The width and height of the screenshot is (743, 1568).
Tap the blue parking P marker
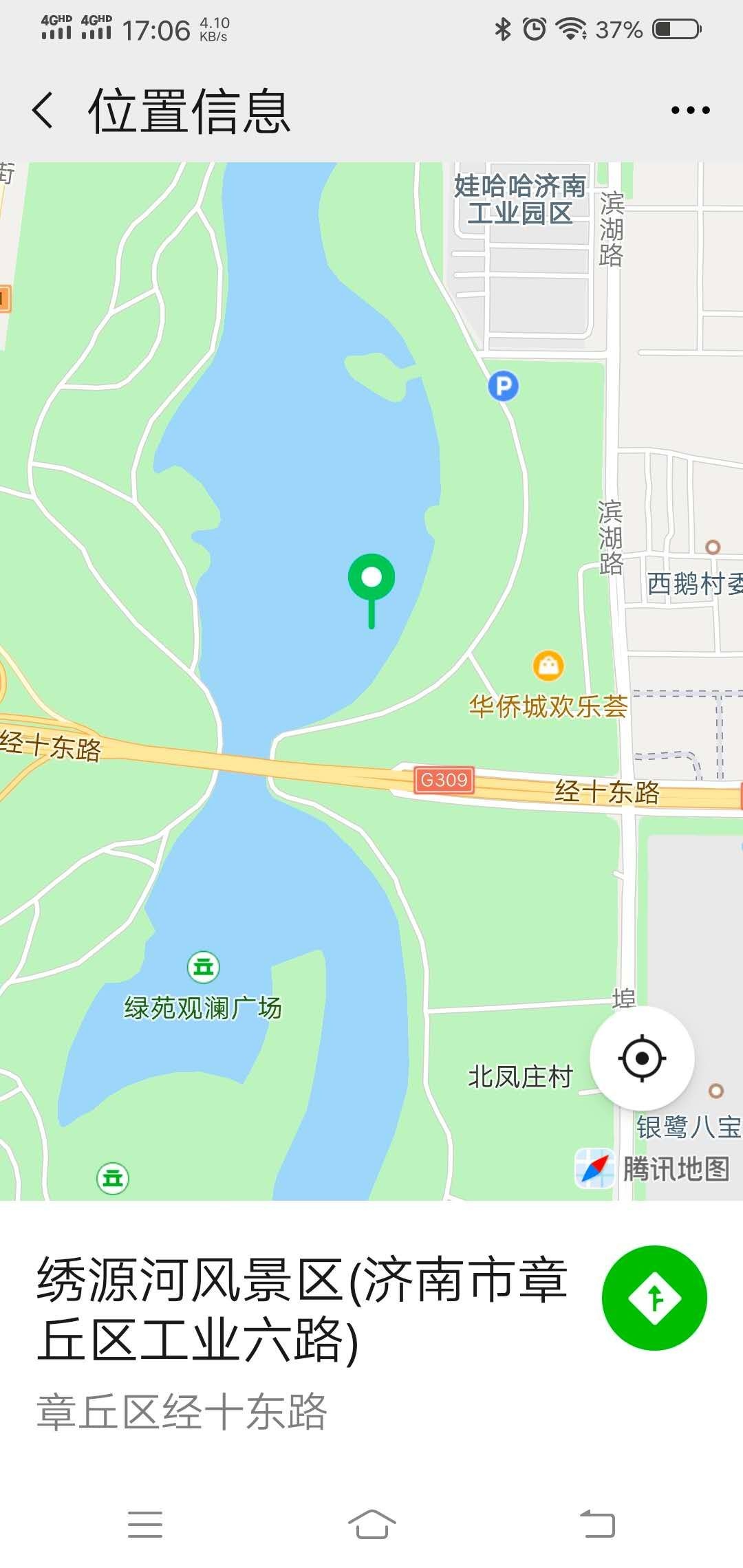tap(504, 386)
